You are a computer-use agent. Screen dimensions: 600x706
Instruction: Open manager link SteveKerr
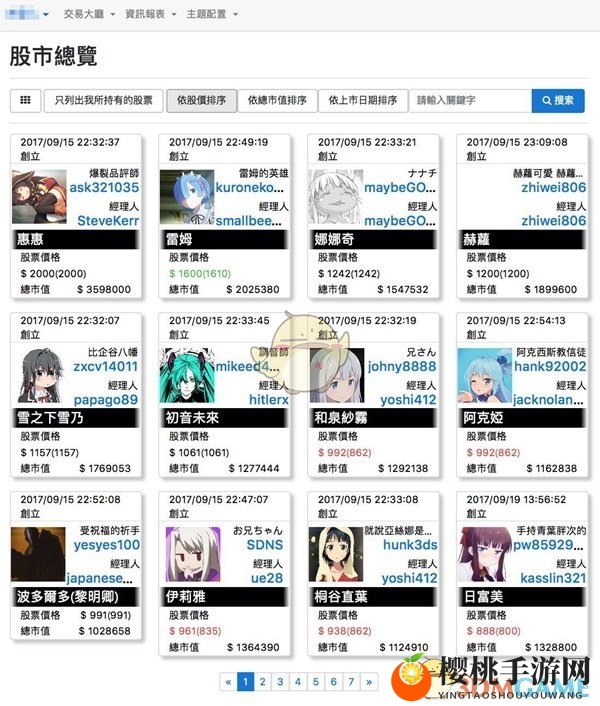108,220
